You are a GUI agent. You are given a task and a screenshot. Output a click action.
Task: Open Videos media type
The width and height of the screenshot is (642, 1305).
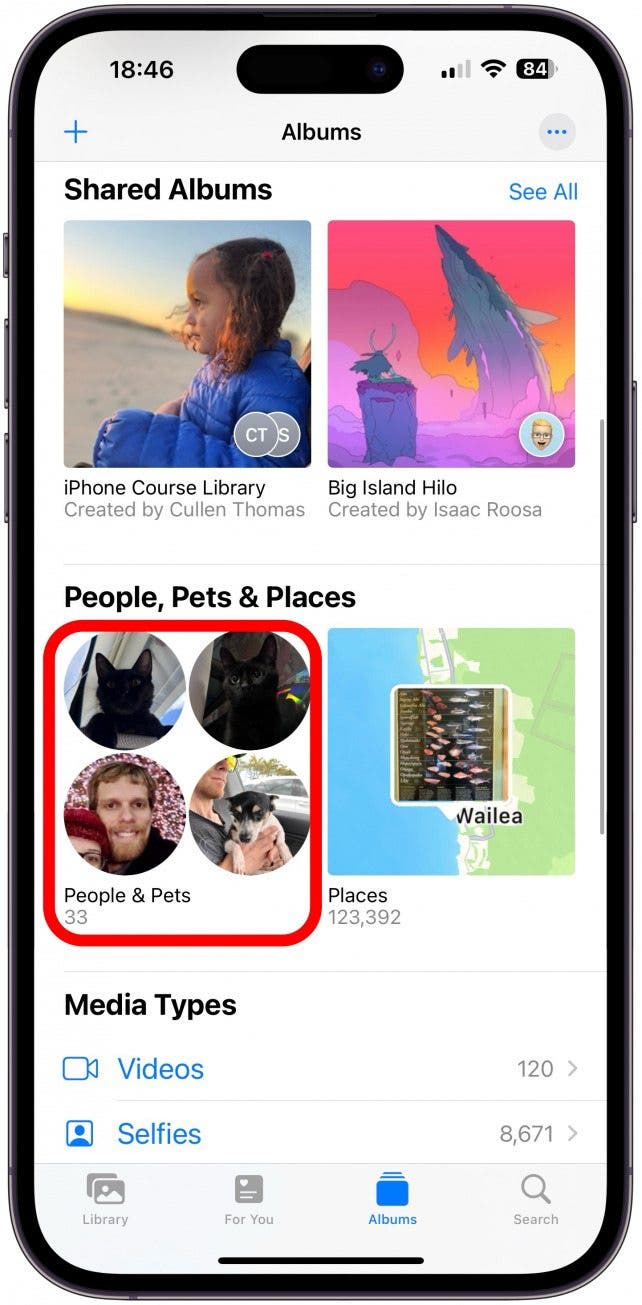pos(160,1069)
